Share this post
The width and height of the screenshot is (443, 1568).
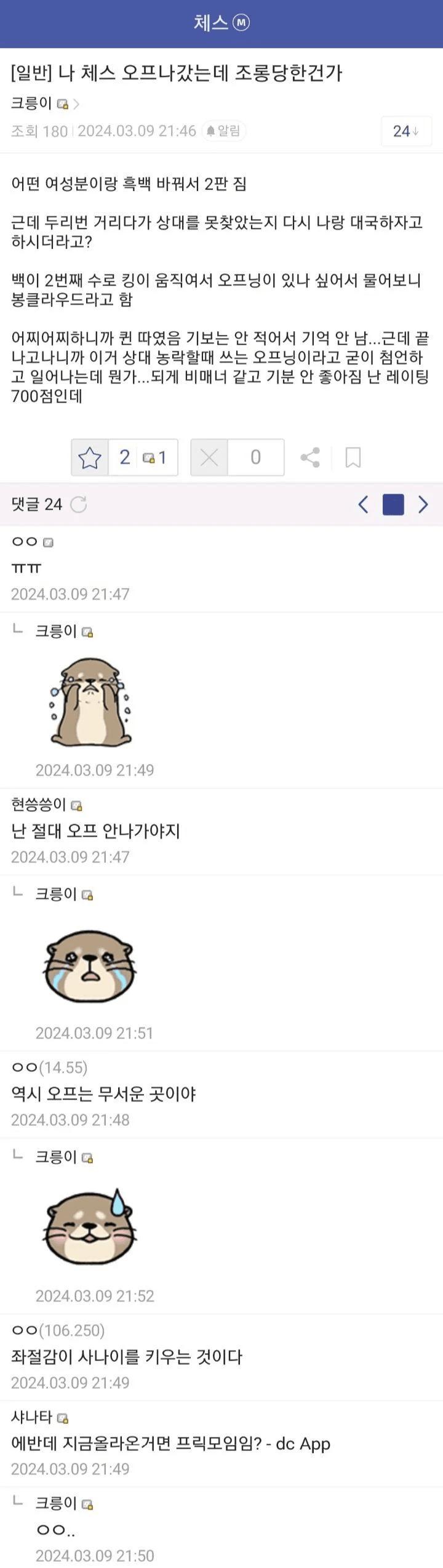309,457
